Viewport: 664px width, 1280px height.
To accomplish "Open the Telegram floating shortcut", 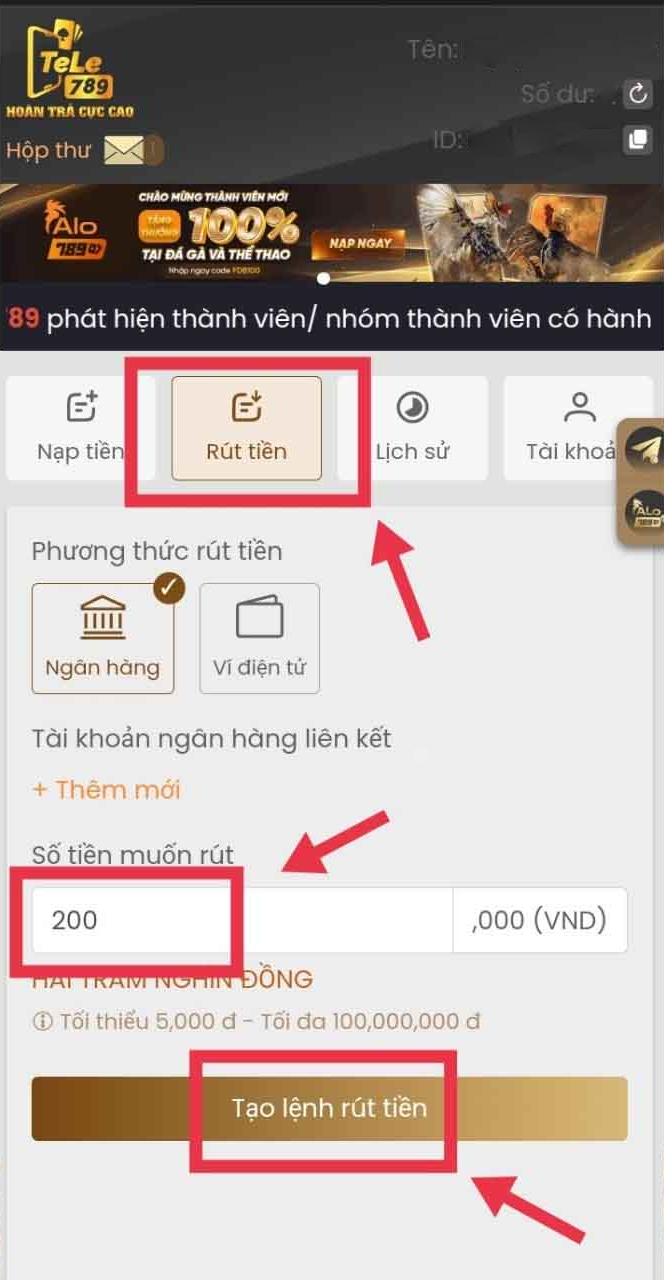I will point(645,448).
